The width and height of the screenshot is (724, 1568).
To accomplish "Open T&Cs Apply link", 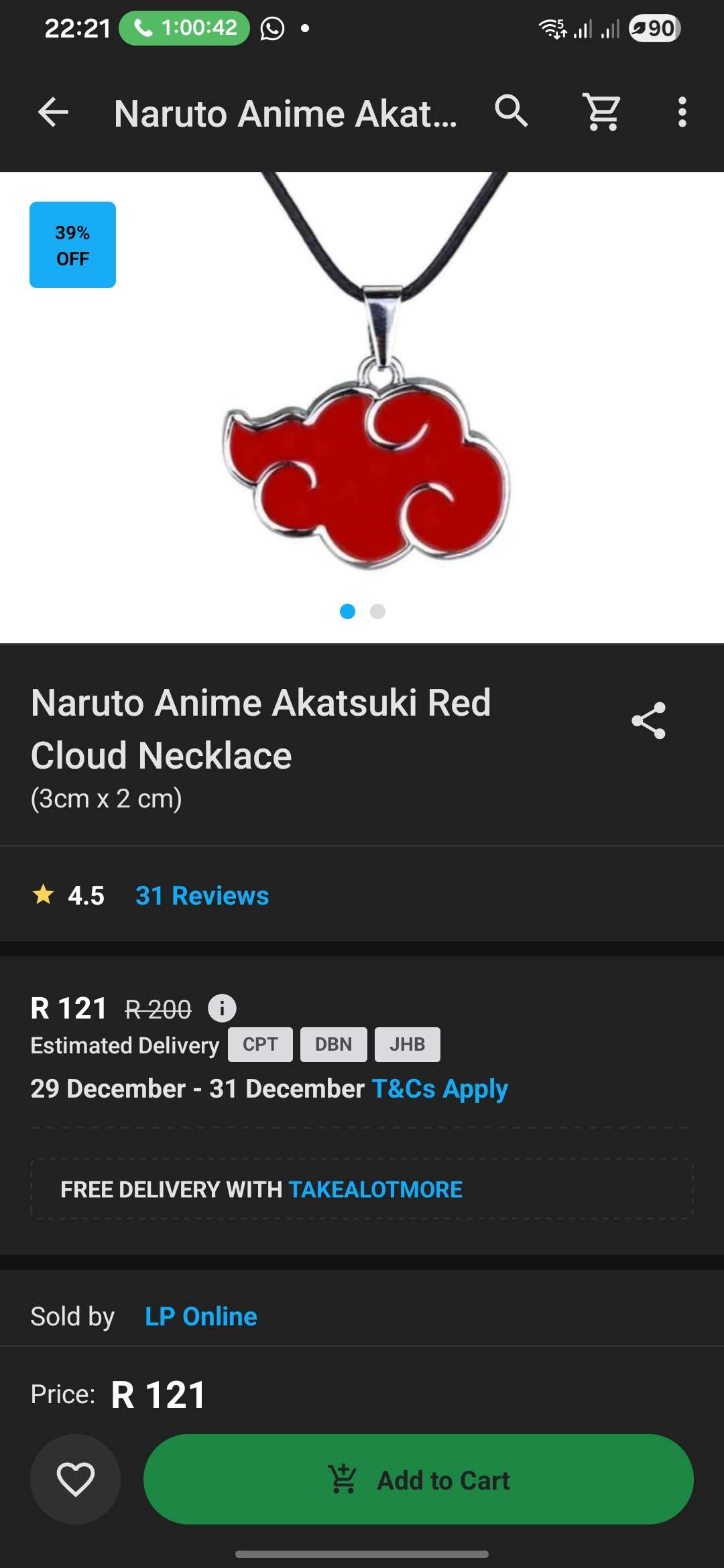I will [x=440, y=1089].
